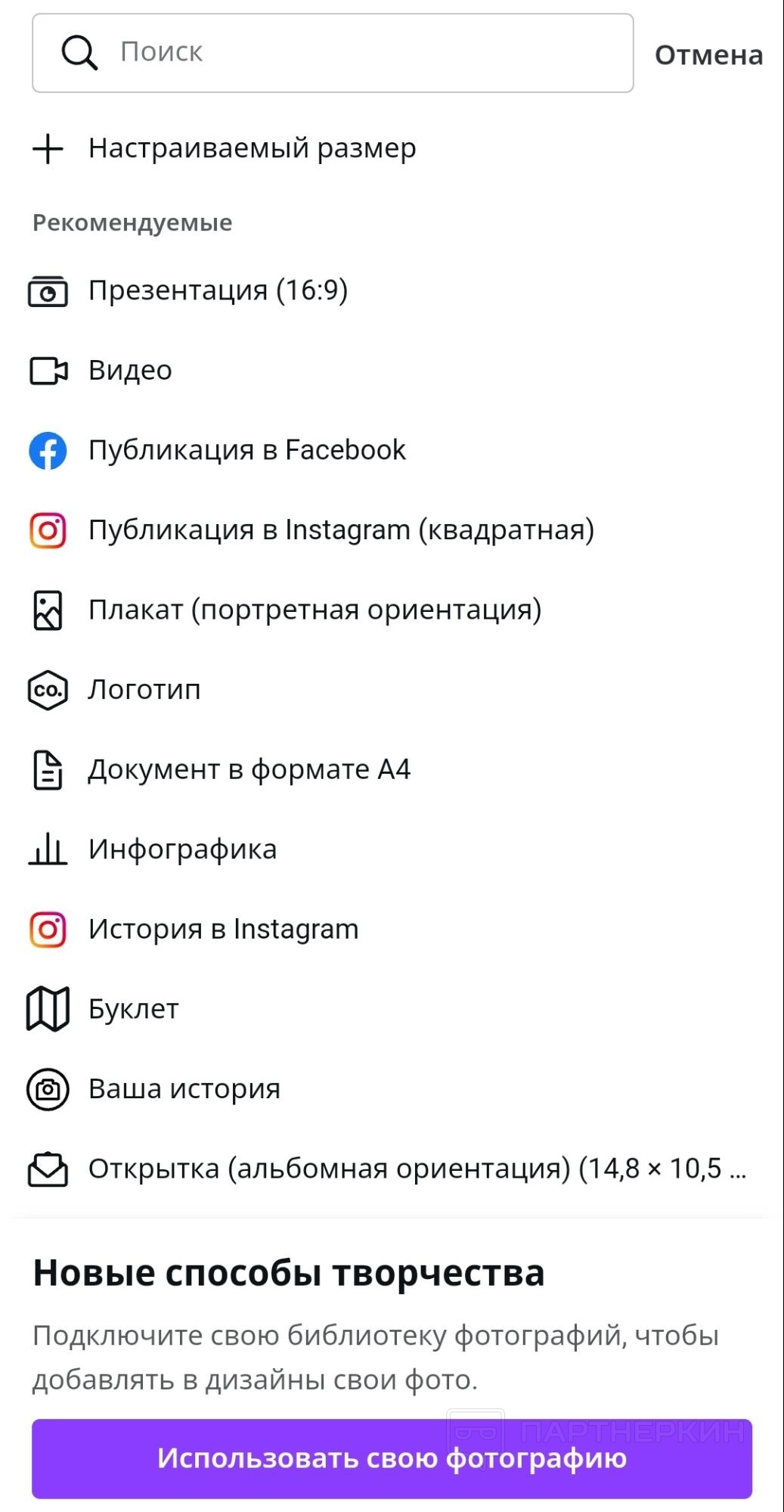
Task: Cancel with the Отмена button
Action: click(x=708, y=55)
